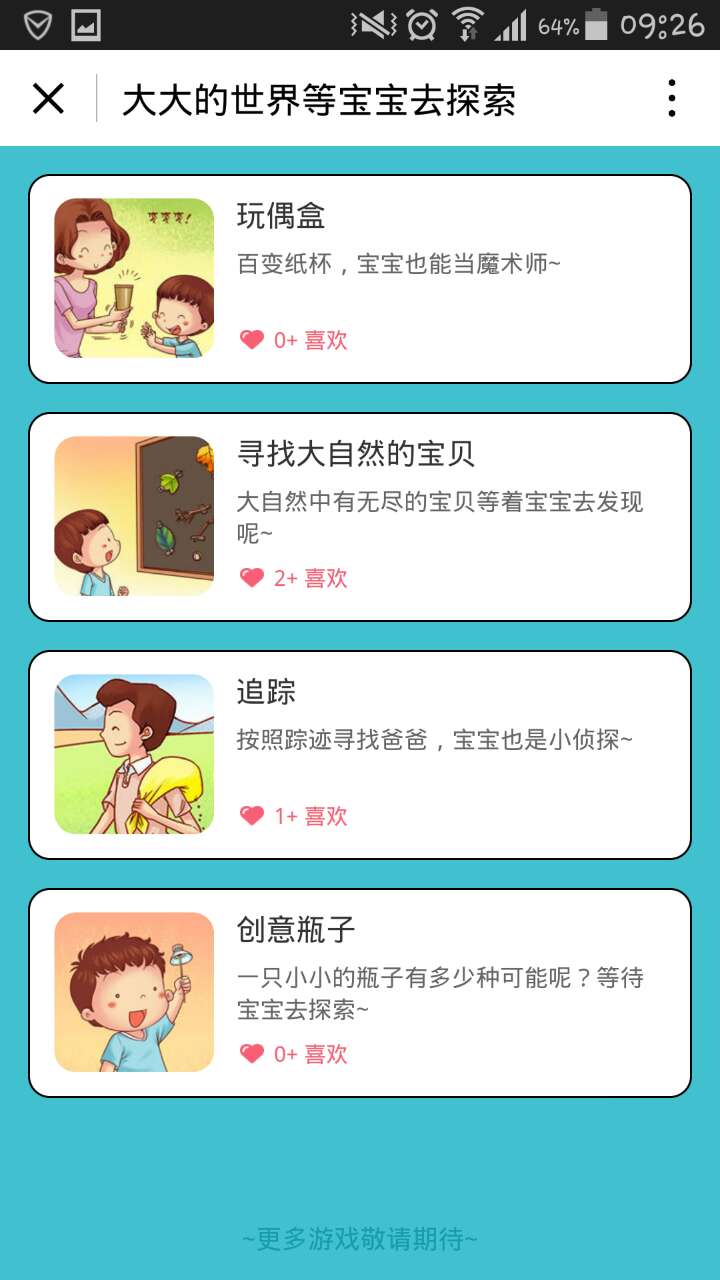This screenshot has height=1280, width=720.
Task: Like 玩偶盒 with the heart icon
Action: pos(252,340)
